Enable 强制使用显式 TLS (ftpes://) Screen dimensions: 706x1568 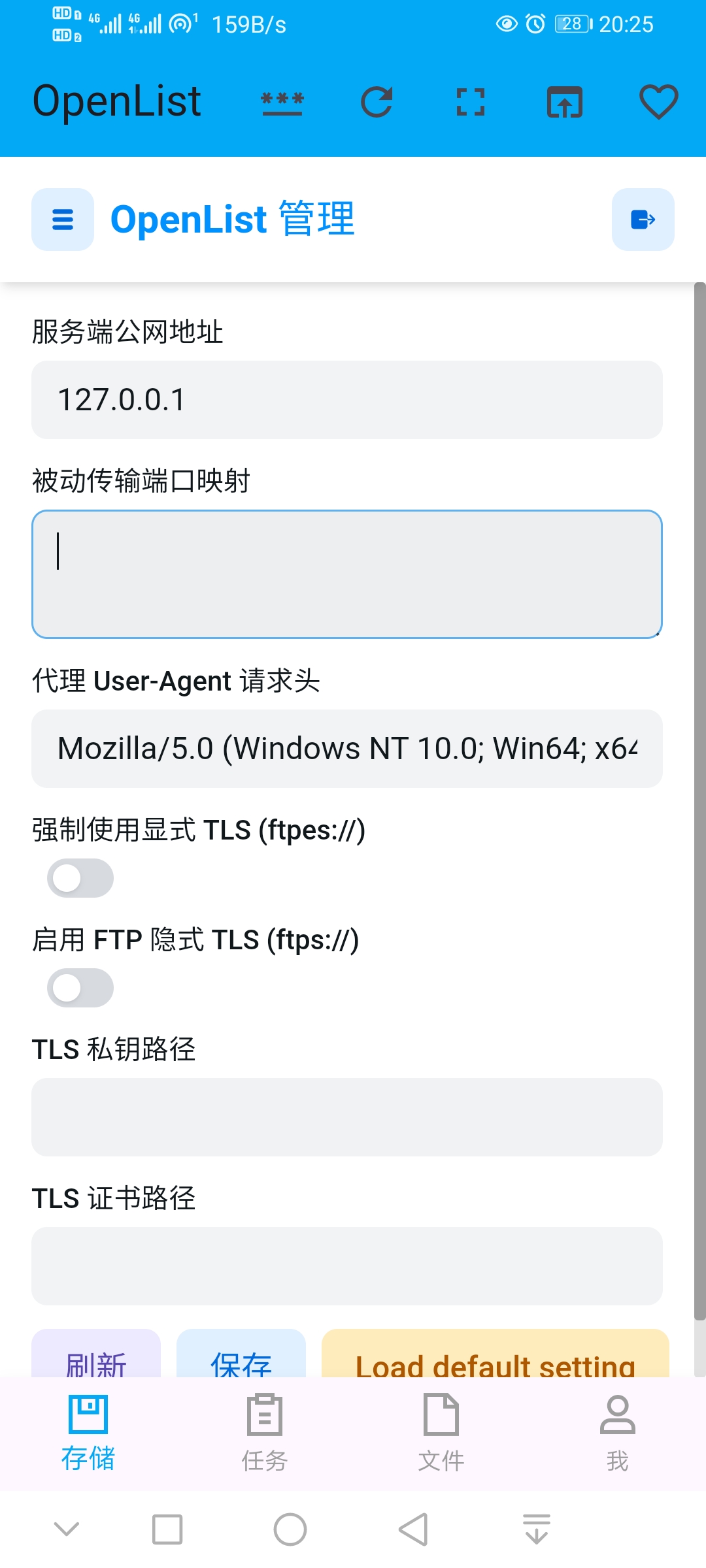coord(80,878)
